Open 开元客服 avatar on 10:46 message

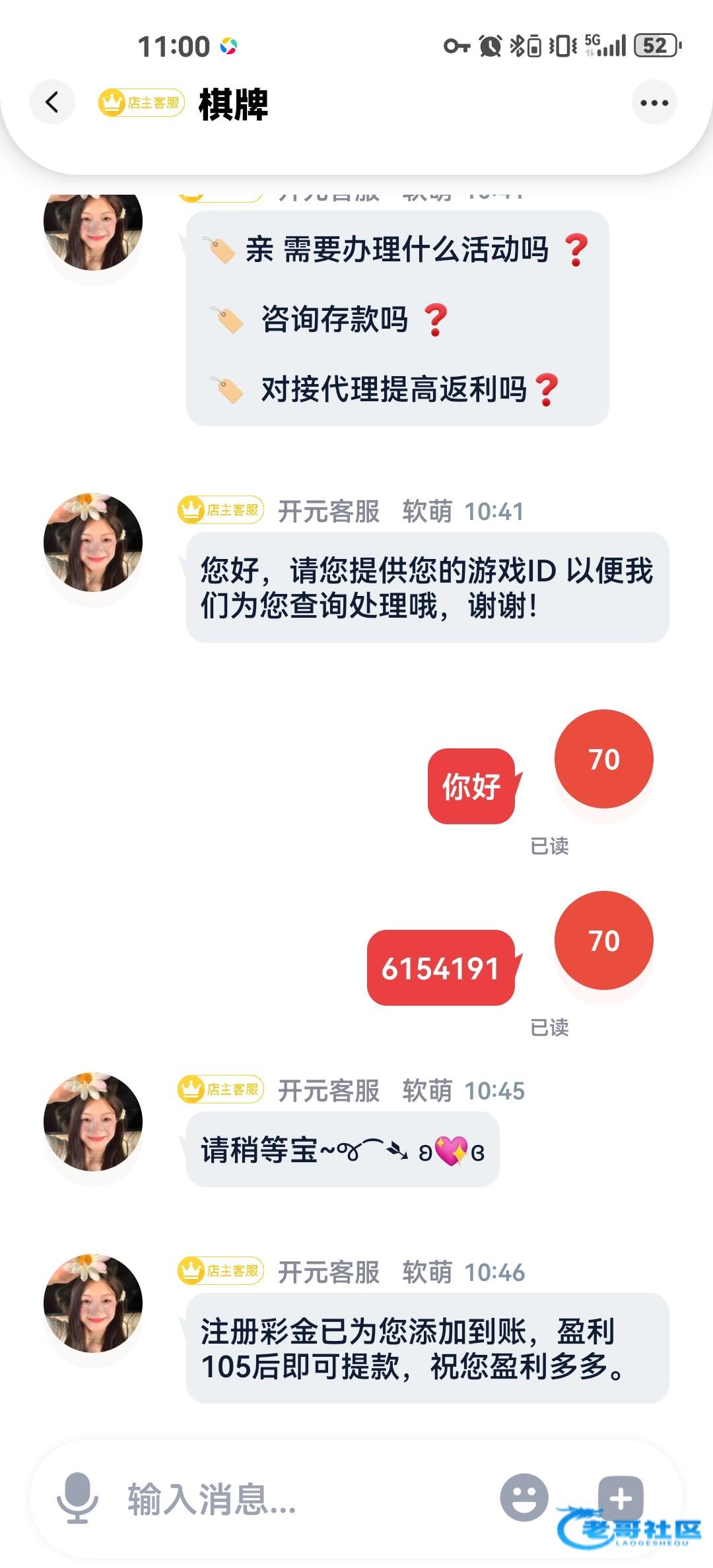(93, 1303)
